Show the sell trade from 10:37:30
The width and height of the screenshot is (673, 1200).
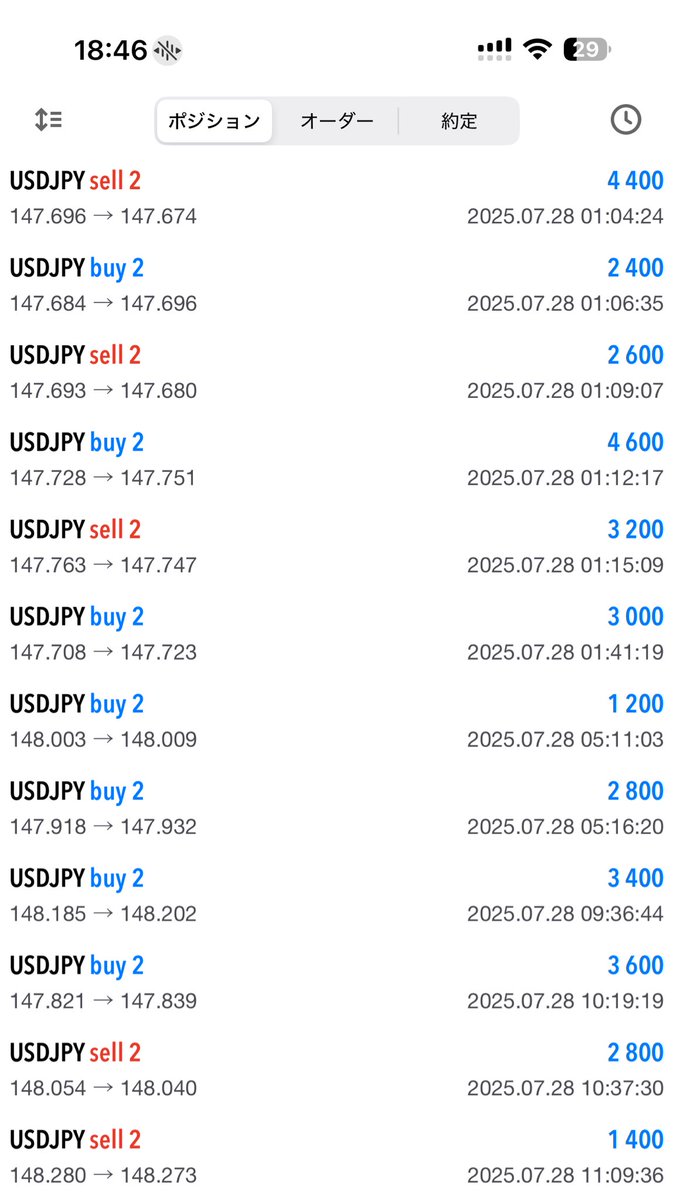click(x=336, y=1068)
